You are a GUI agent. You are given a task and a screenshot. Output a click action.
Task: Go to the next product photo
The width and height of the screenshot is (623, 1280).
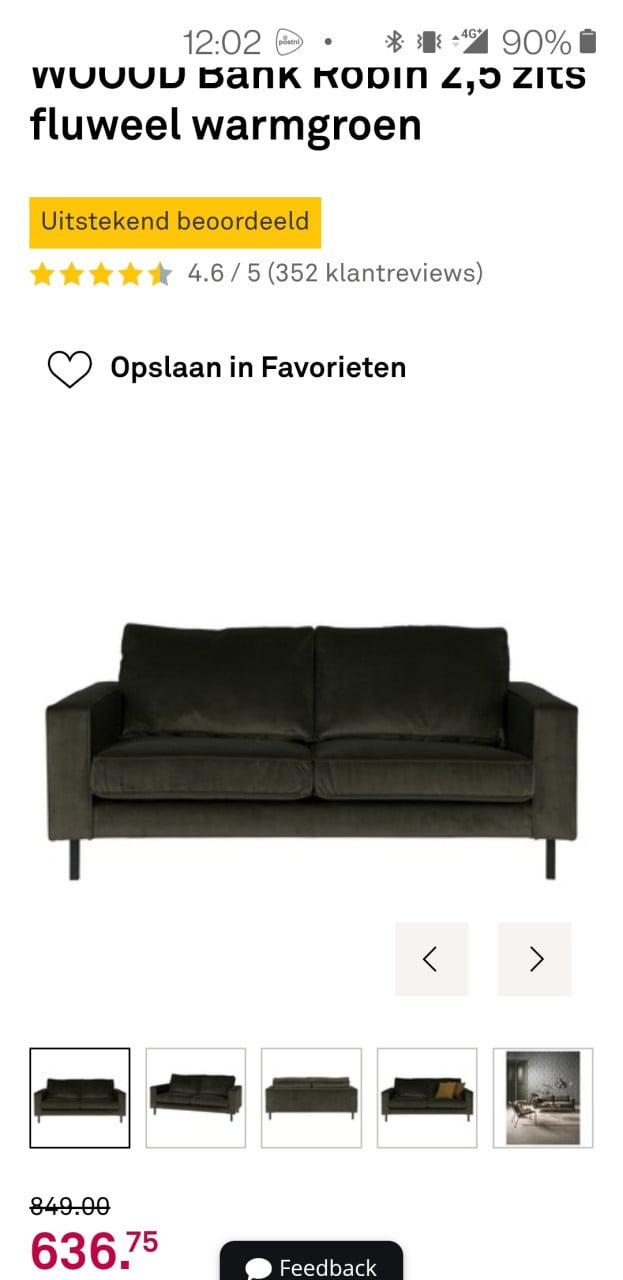point(535,959)
